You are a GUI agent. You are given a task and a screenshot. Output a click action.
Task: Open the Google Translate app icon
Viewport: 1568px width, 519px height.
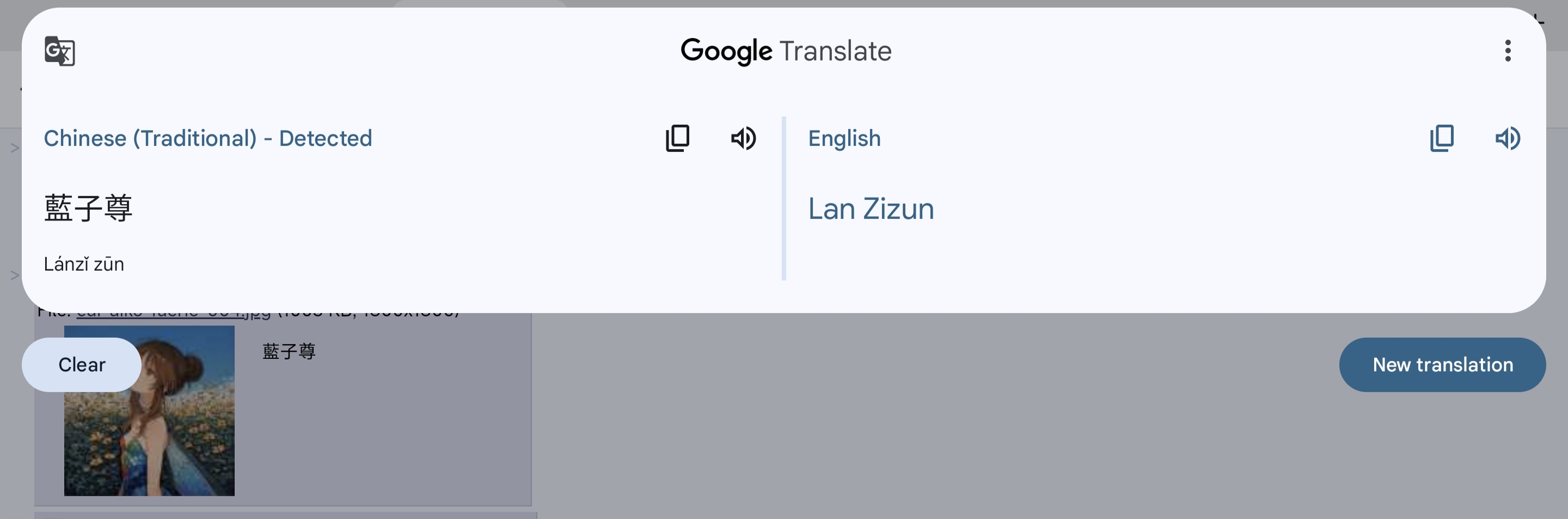click(x=60, y=51)
